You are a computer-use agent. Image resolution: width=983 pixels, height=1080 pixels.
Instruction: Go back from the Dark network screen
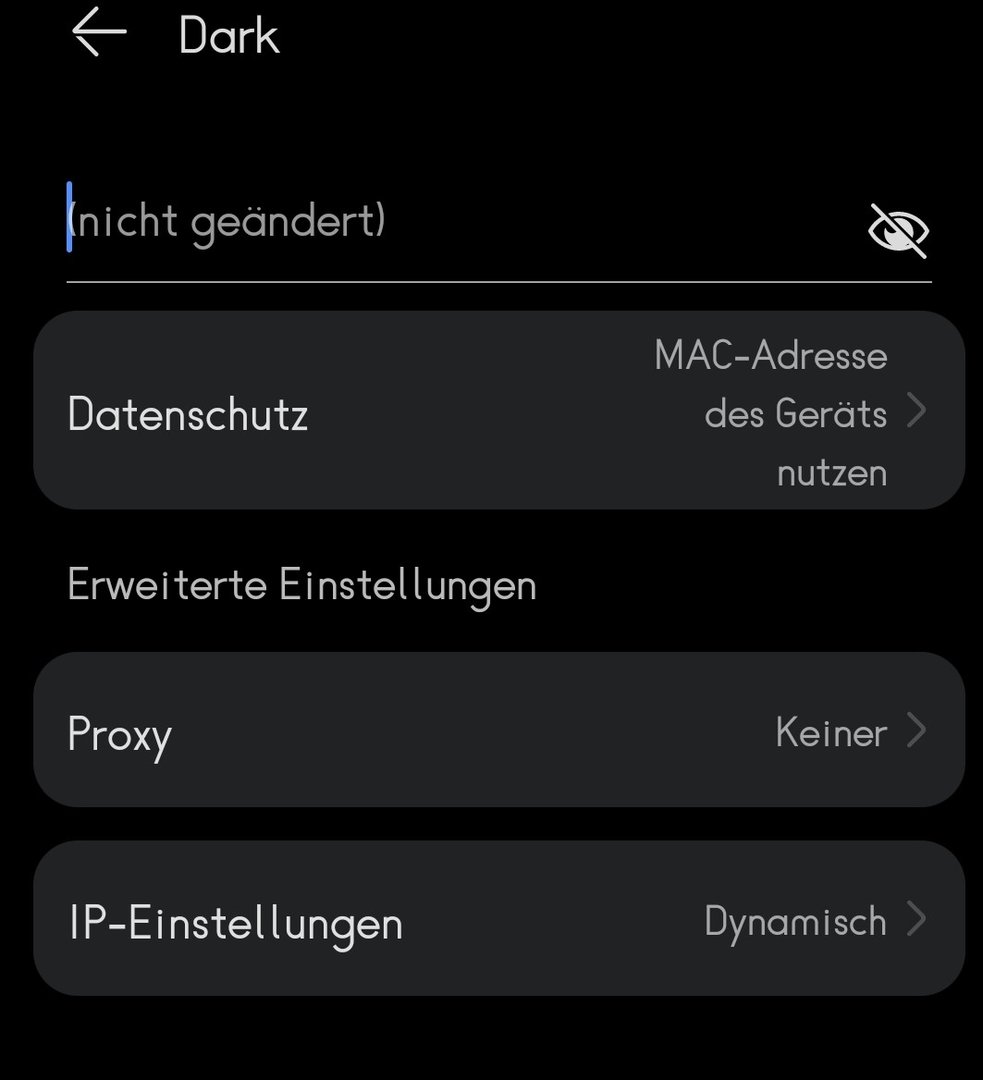pyautogui.click(x=99, y=34)
